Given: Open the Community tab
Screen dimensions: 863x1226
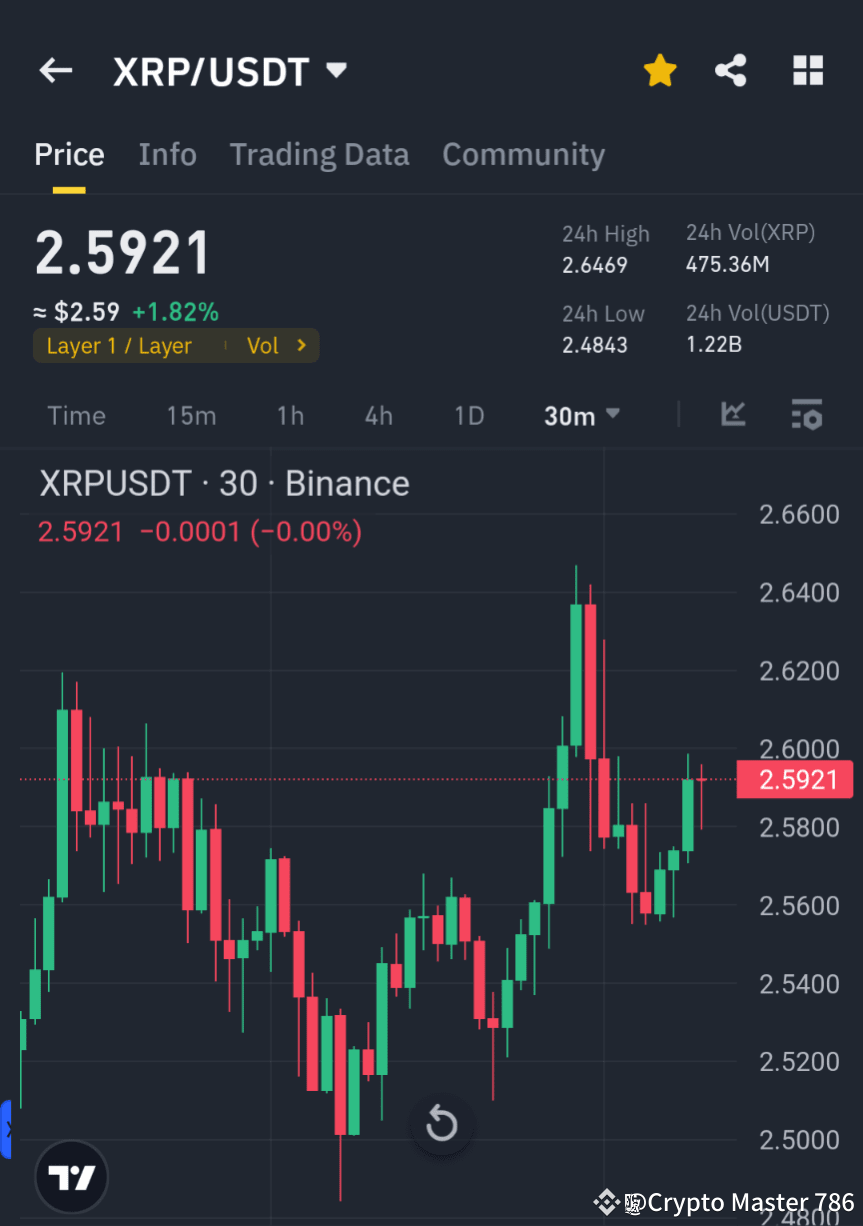Looking at the screenshot, I should 523,155.
